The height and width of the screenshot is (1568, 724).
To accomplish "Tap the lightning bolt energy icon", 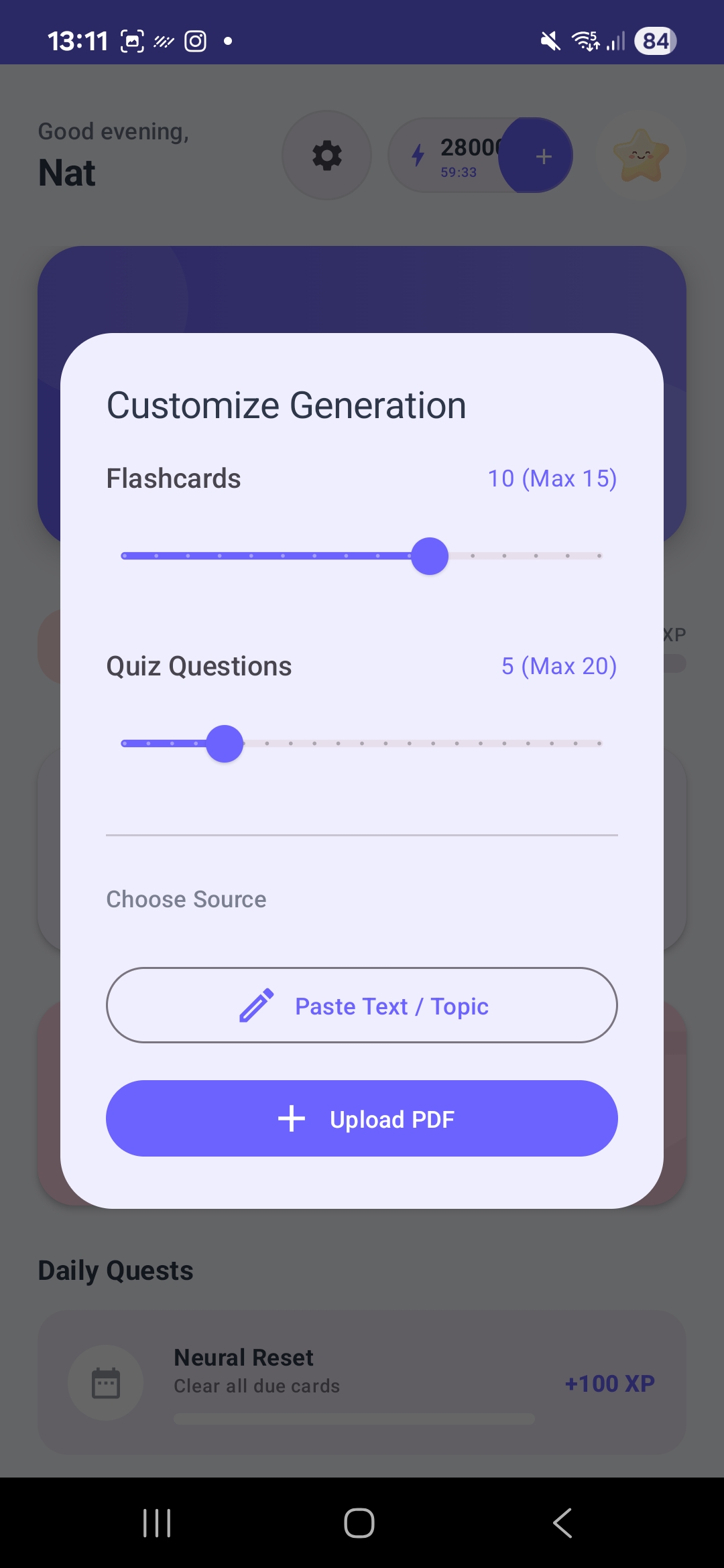I will [x=419, y=154].
